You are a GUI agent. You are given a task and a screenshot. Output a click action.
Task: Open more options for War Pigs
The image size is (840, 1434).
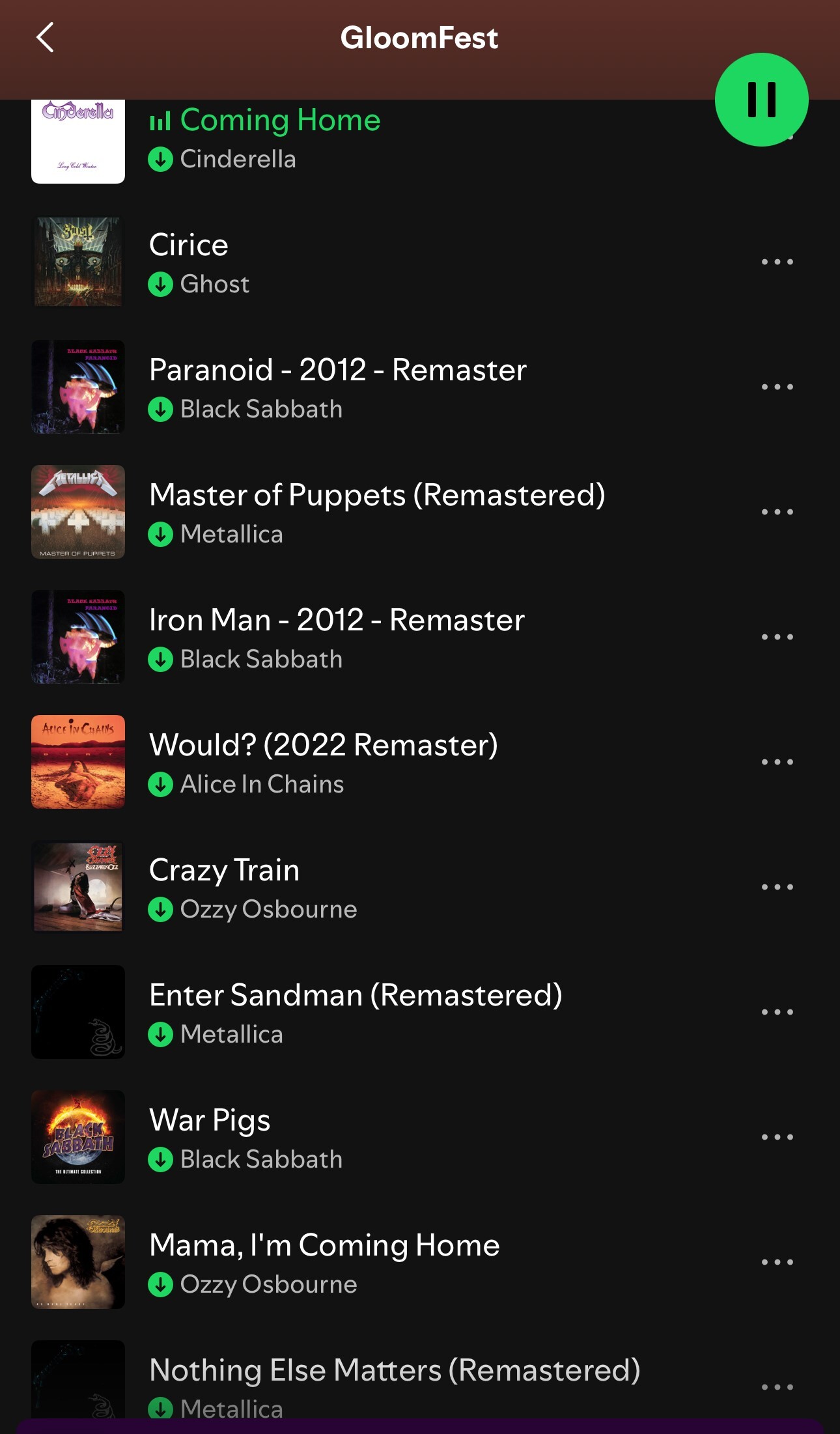(777, 1137)
